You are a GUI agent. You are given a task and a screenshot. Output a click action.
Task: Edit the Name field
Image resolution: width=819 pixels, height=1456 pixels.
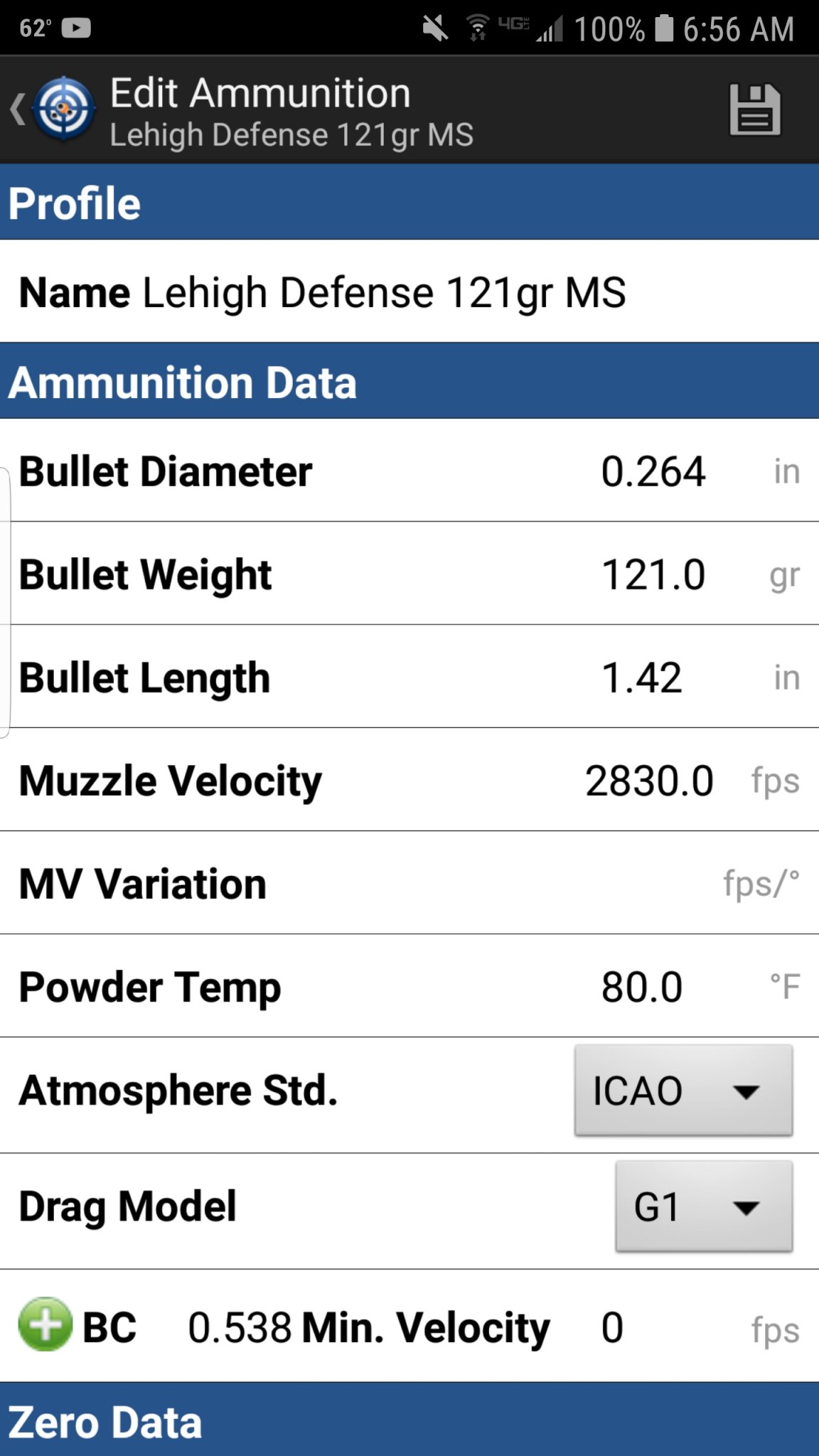tap(384, 292)
